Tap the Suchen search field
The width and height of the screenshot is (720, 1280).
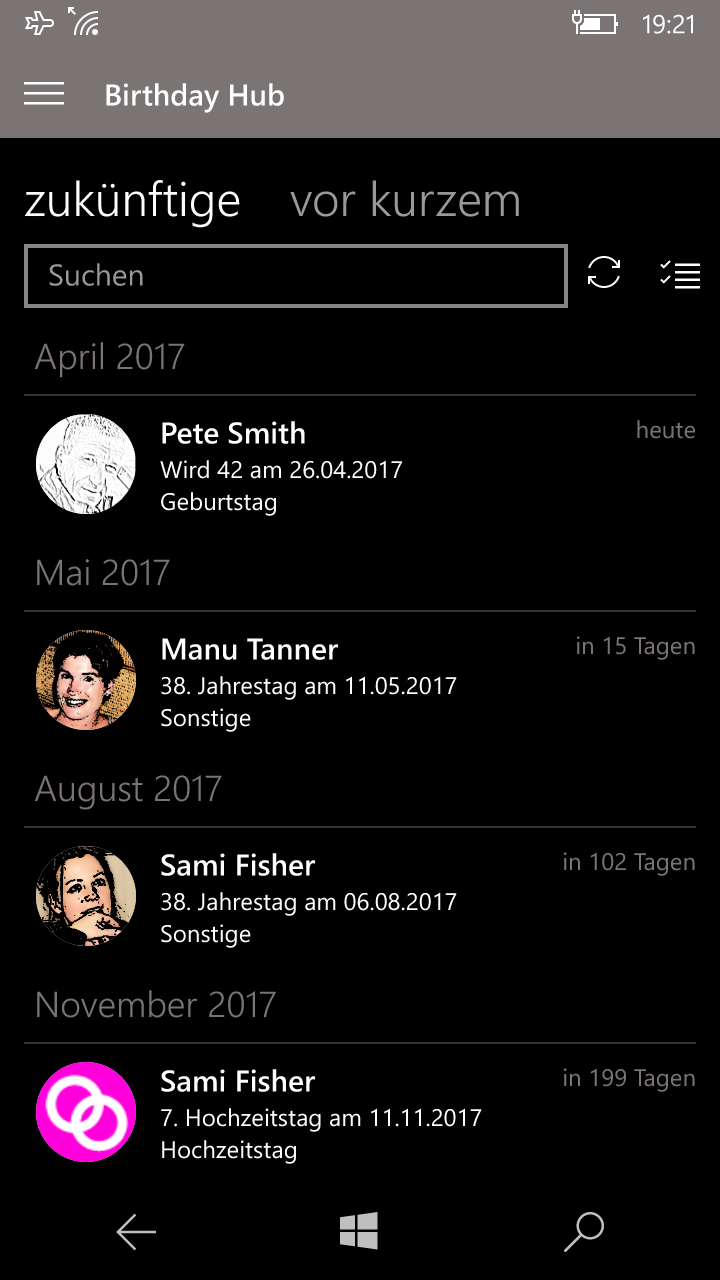296,276
